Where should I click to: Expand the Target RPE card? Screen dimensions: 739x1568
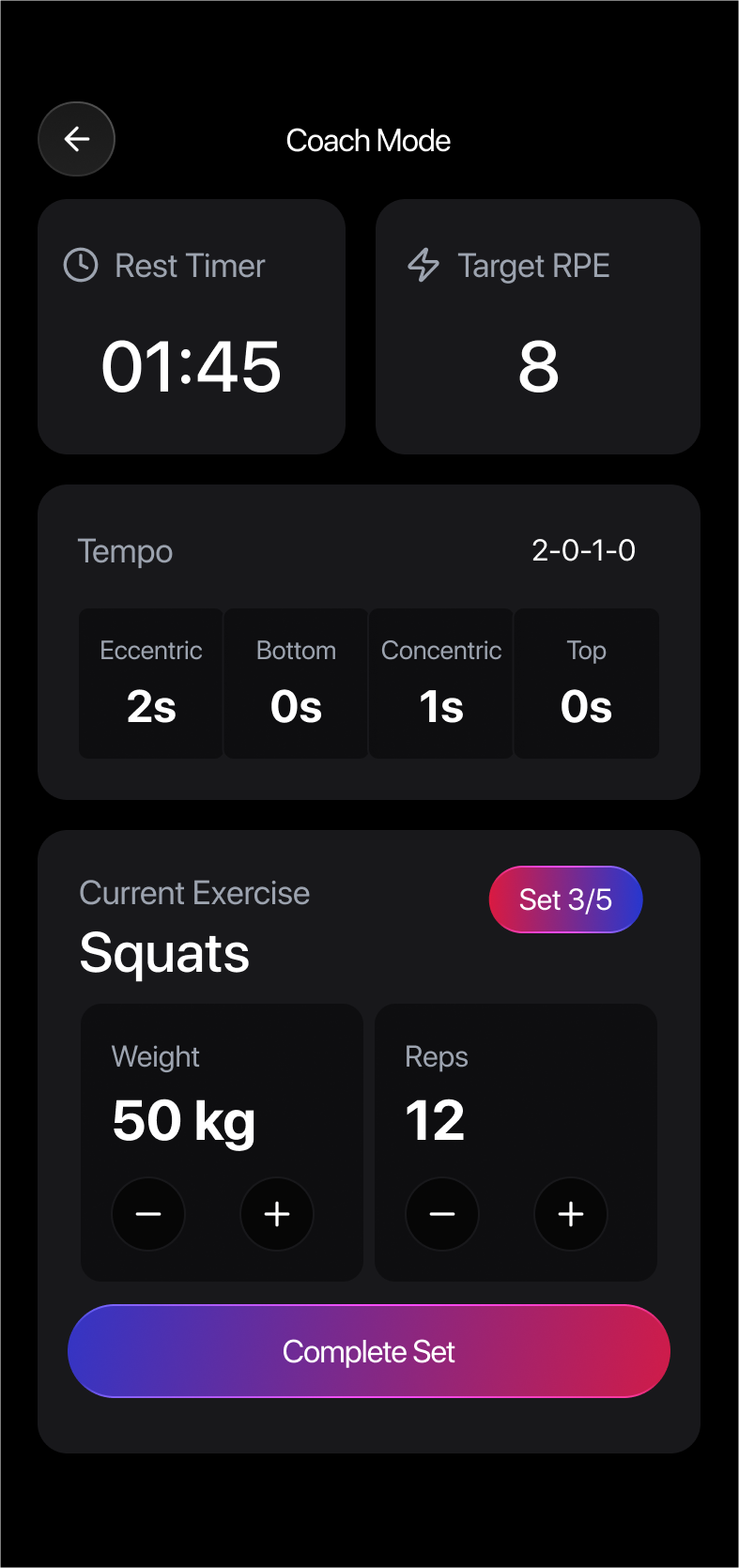click(537, 326)
